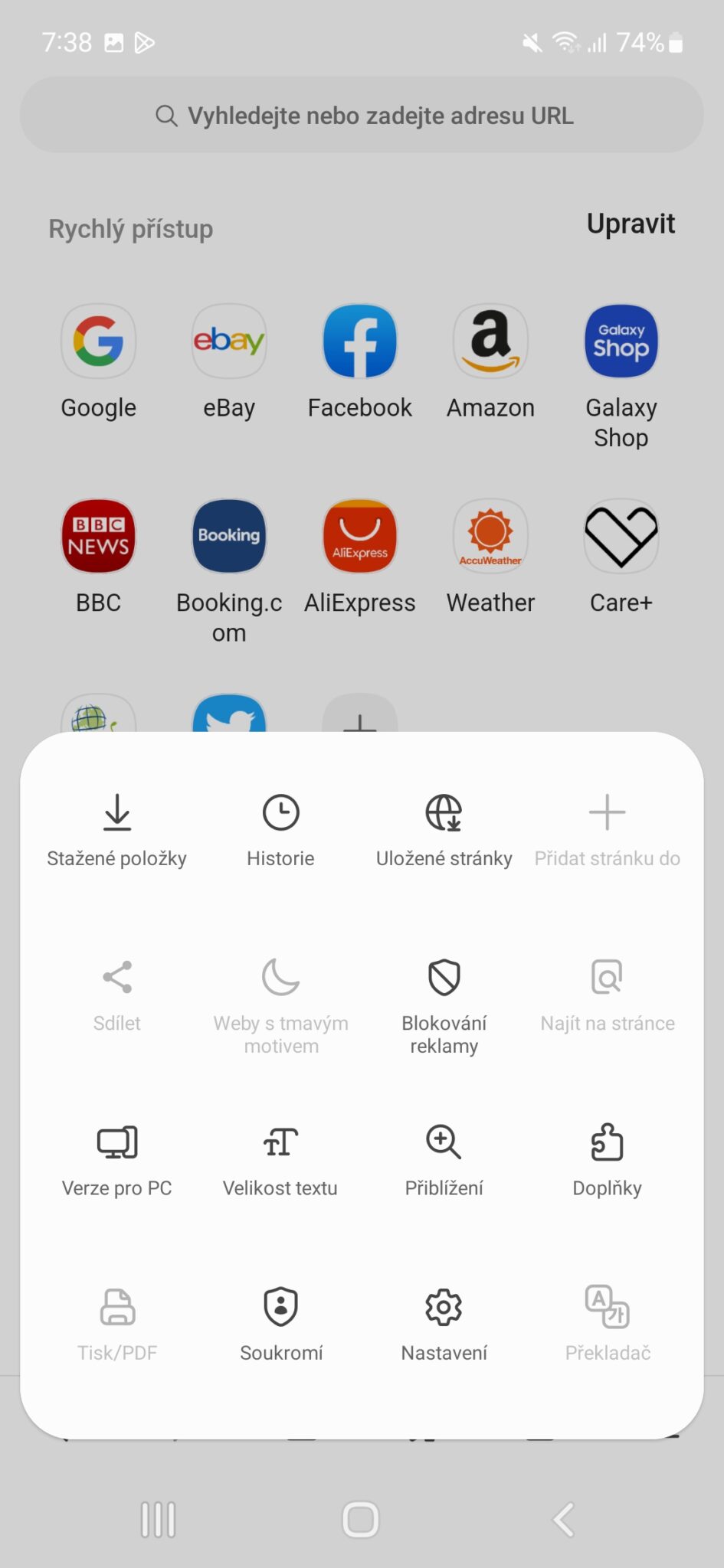Screen dimensions: 724x1568
Task: Go back with system back button
Action: pos(563,1520)
